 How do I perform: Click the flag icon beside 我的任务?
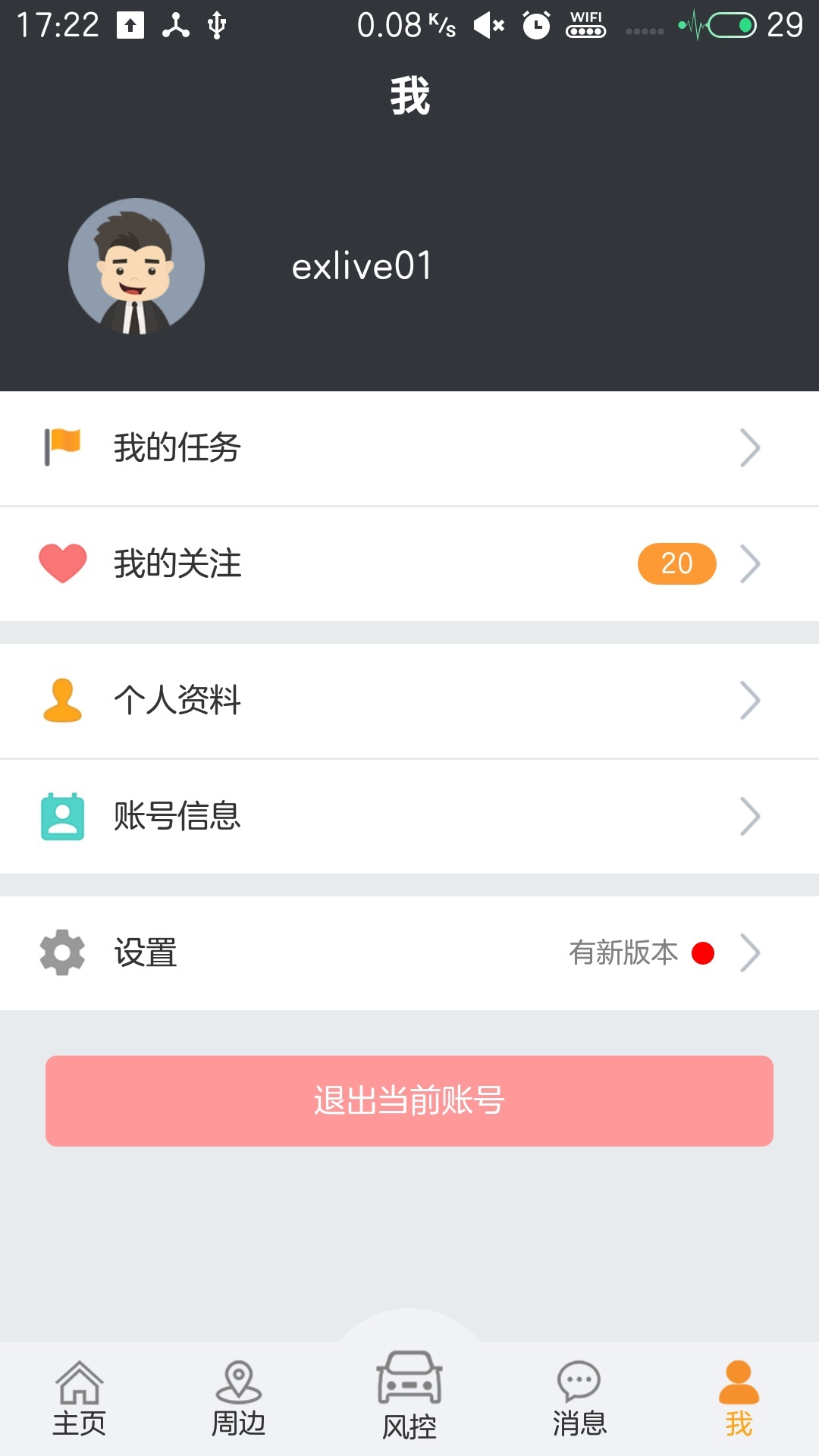click(62, 447)
